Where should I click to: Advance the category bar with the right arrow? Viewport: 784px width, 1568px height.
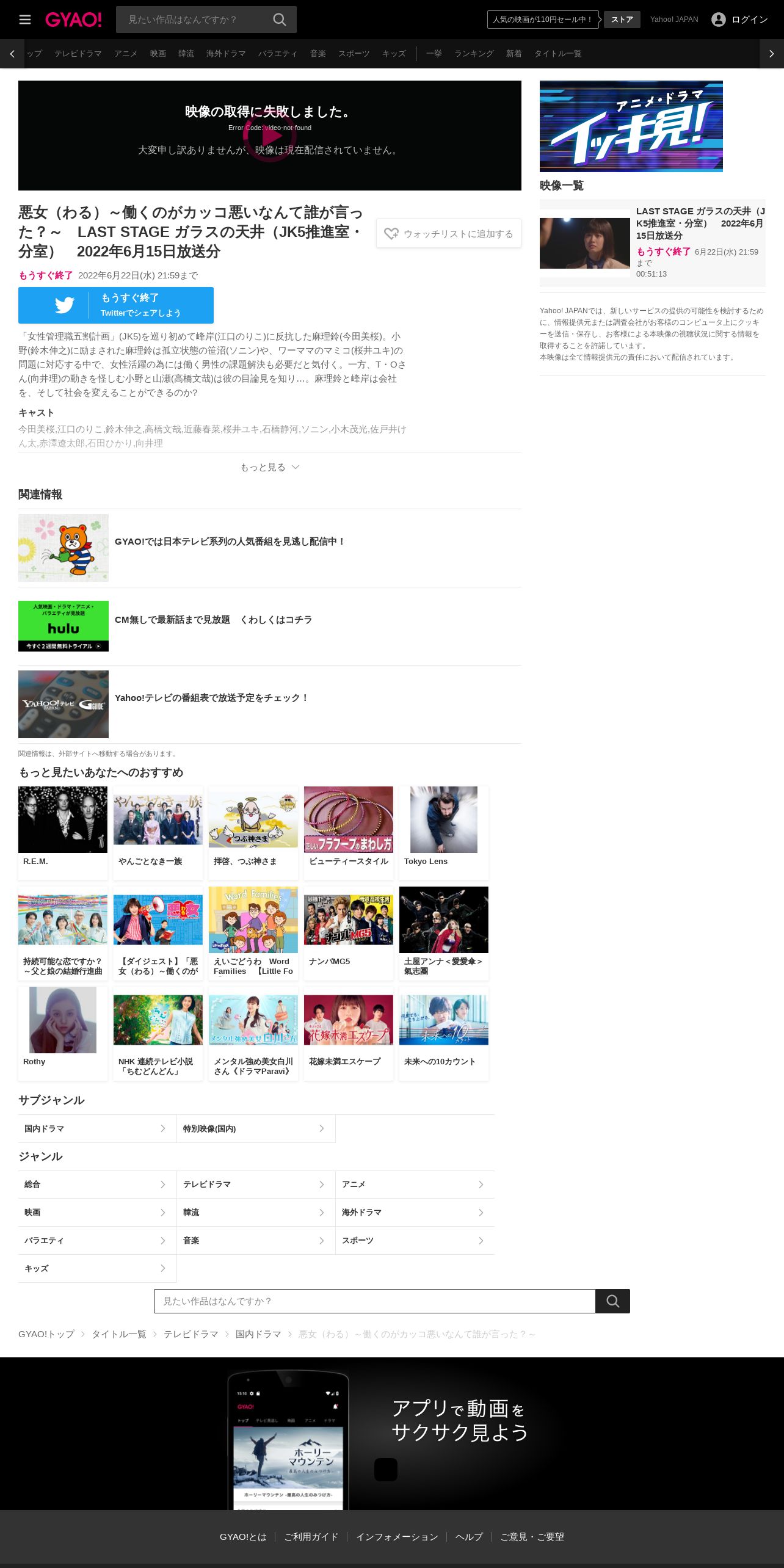pyautogui.click(x=772, y=54)
